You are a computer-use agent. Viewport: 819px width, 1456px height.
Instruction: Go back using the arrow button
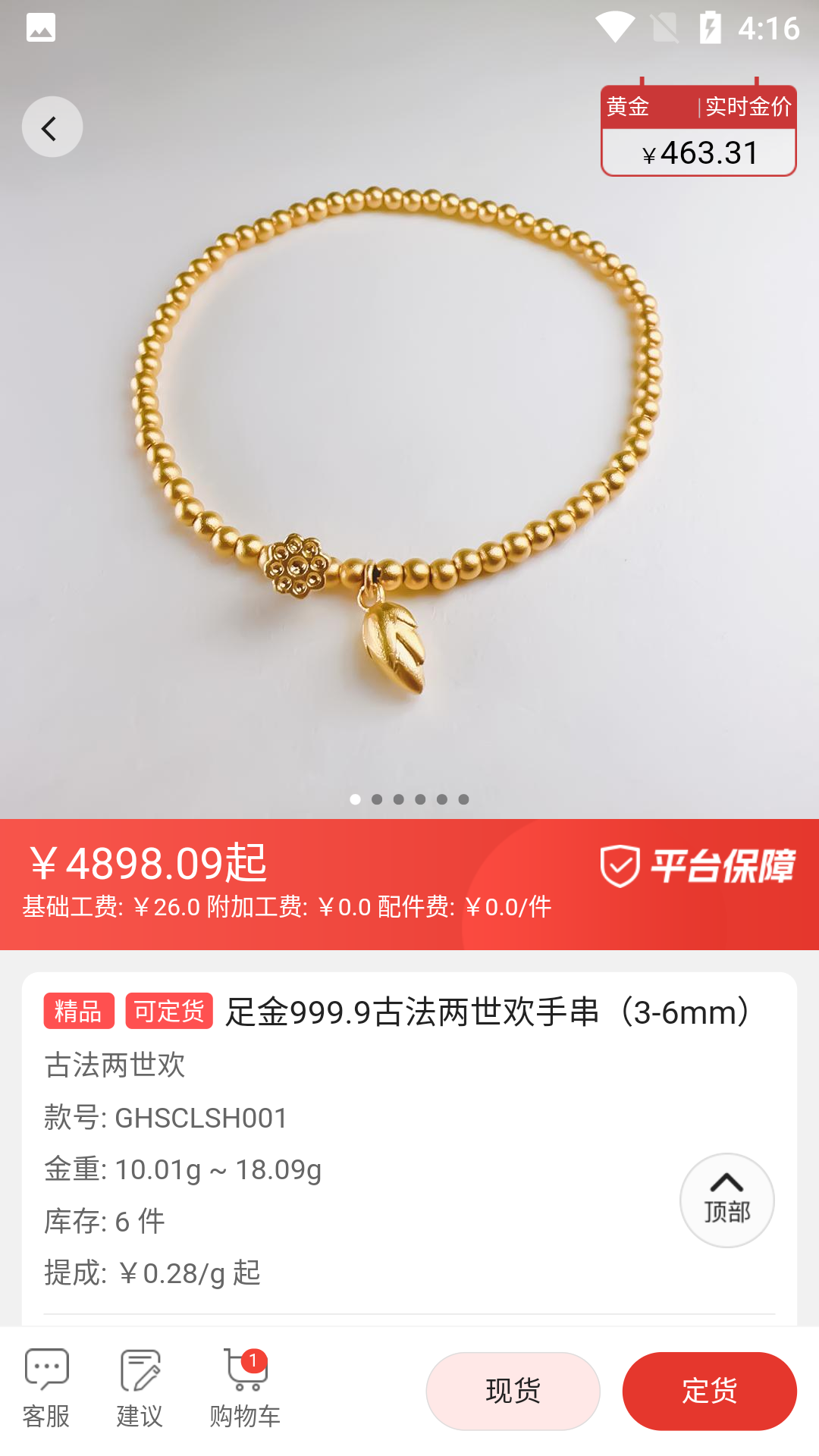(x=52, y=127)
